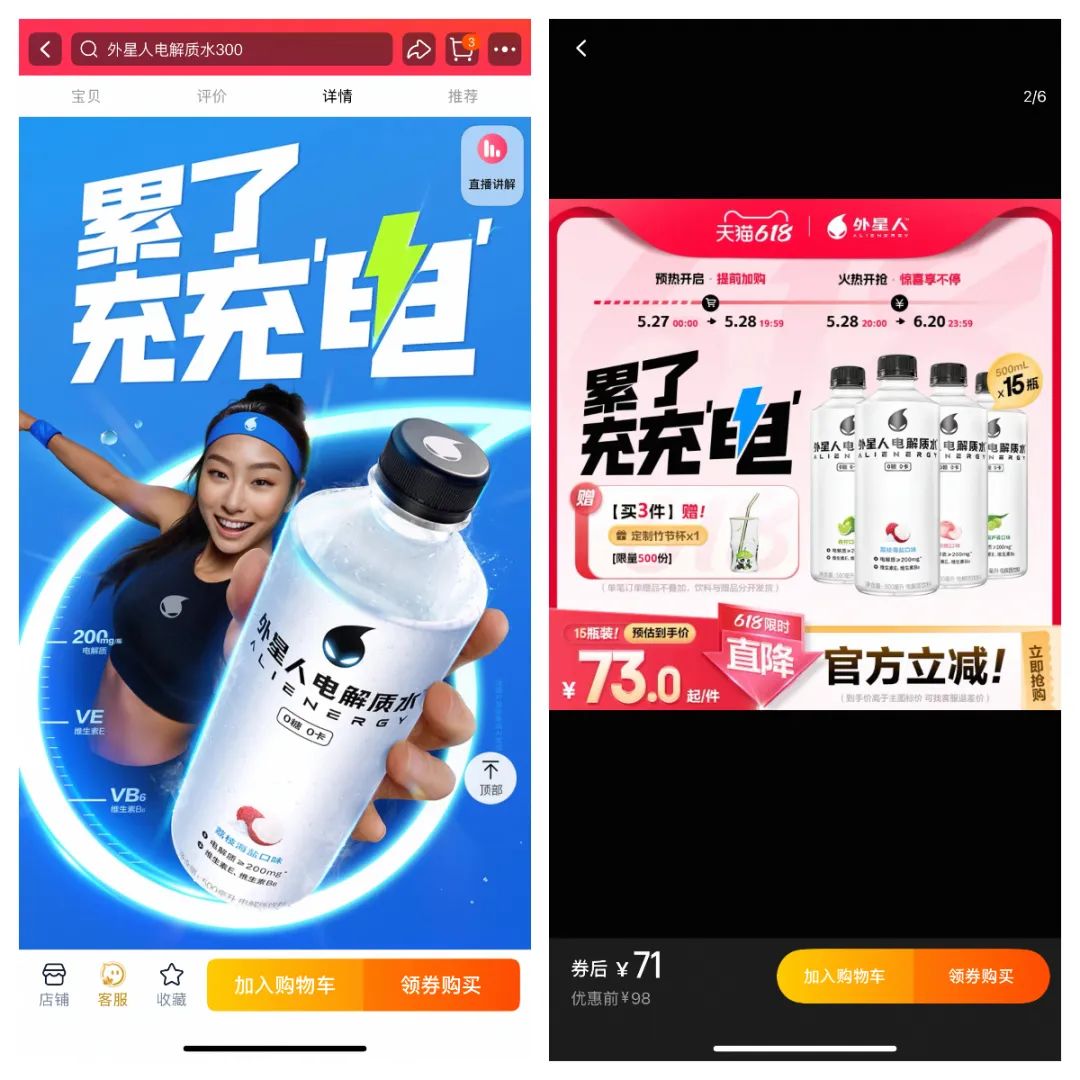This screenshot has height=1080, width=1080.
Task: Select the 详情 tab
Action: (337, 96)
